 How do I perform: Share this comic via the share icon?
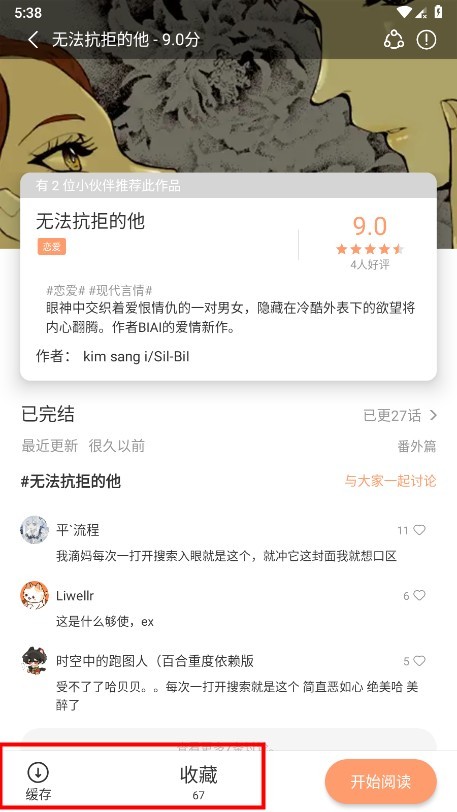coord(394,40)
